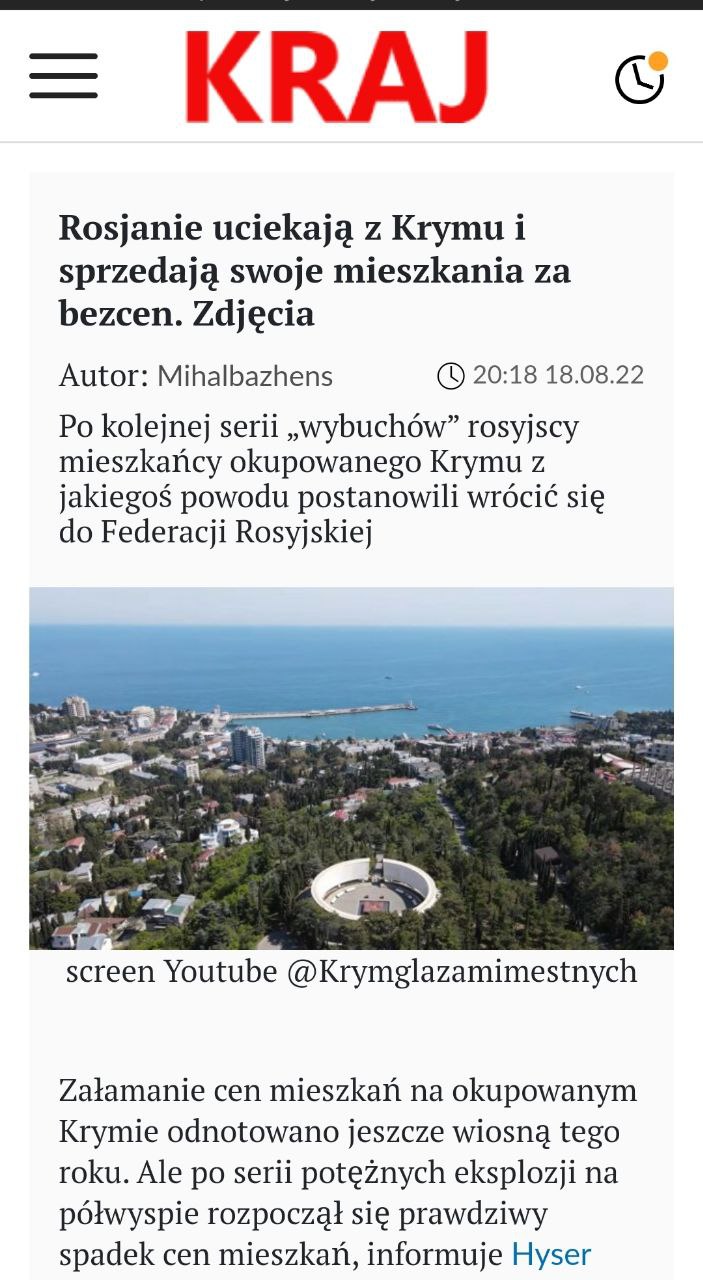Screen dimensions: 703x1280
Task: Open the latest news clock icon
Action: [x=640, y=79]
